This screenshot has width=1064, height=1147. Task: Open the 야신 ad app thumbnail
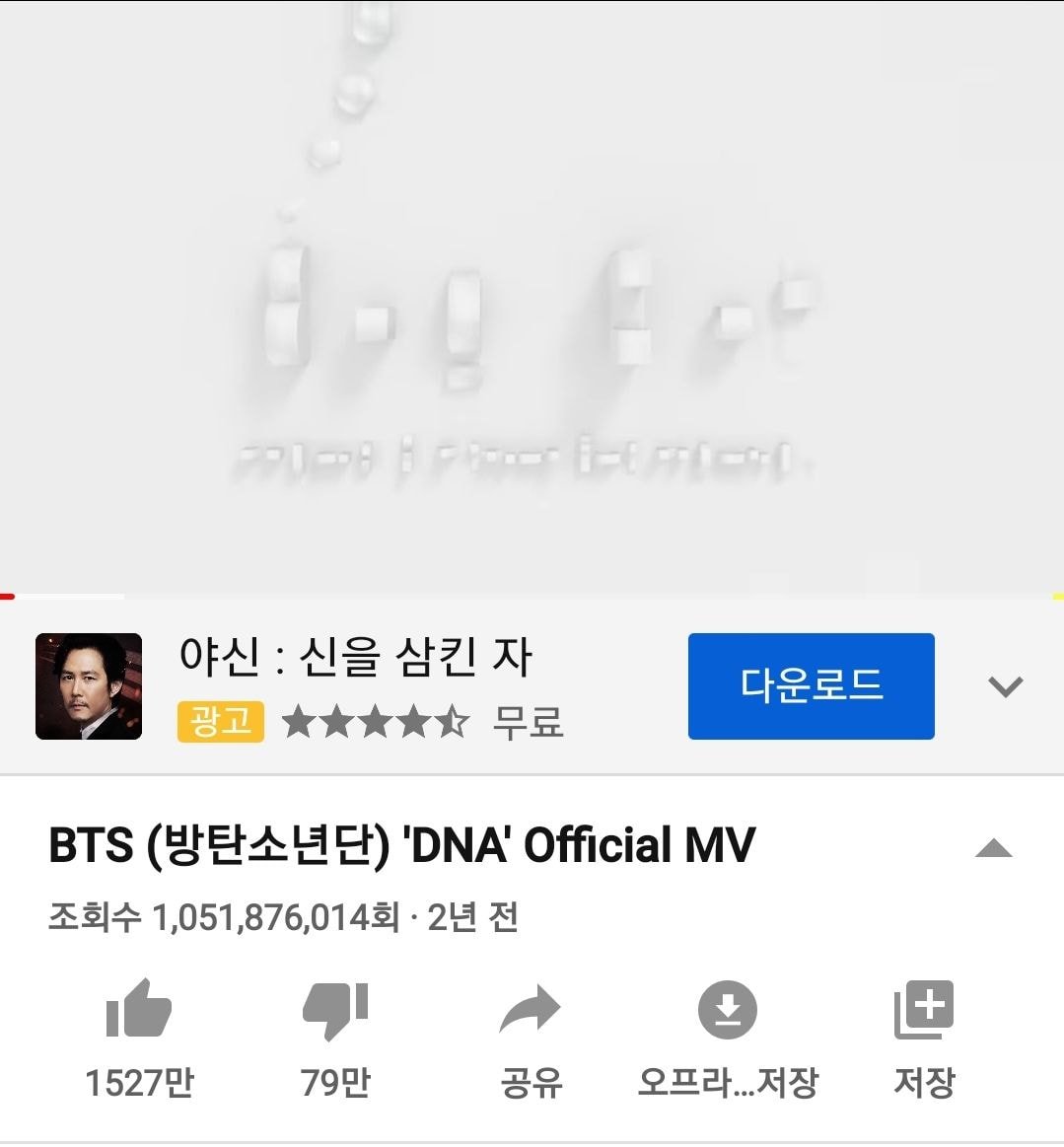(x=89, y=686)
